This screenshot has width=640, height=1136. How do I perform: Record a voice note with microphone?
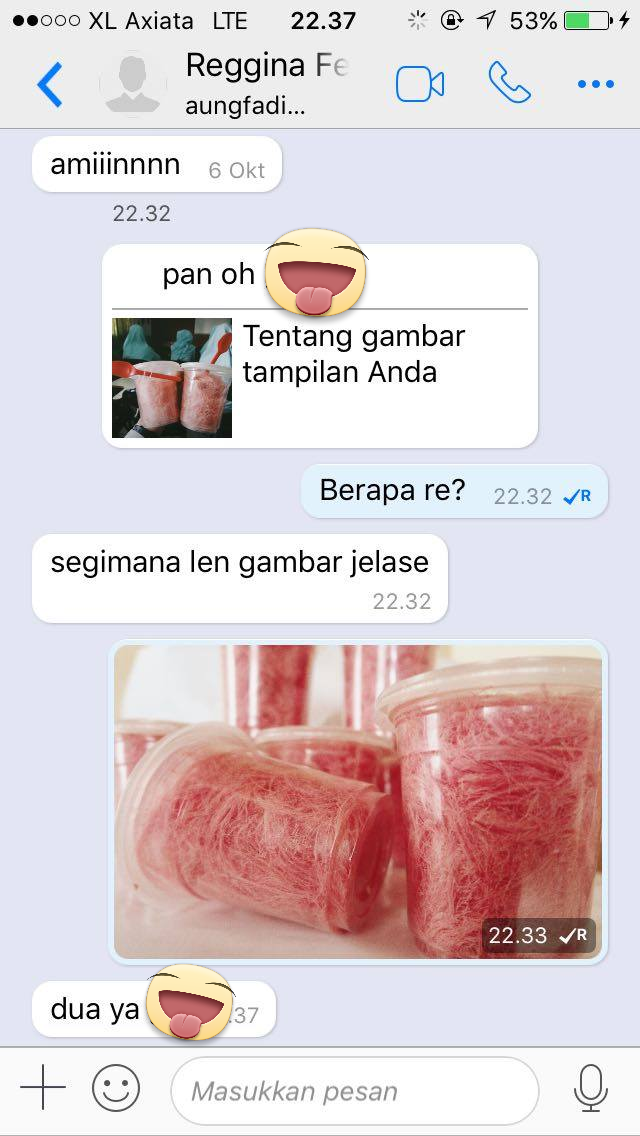click(591, 1087)
